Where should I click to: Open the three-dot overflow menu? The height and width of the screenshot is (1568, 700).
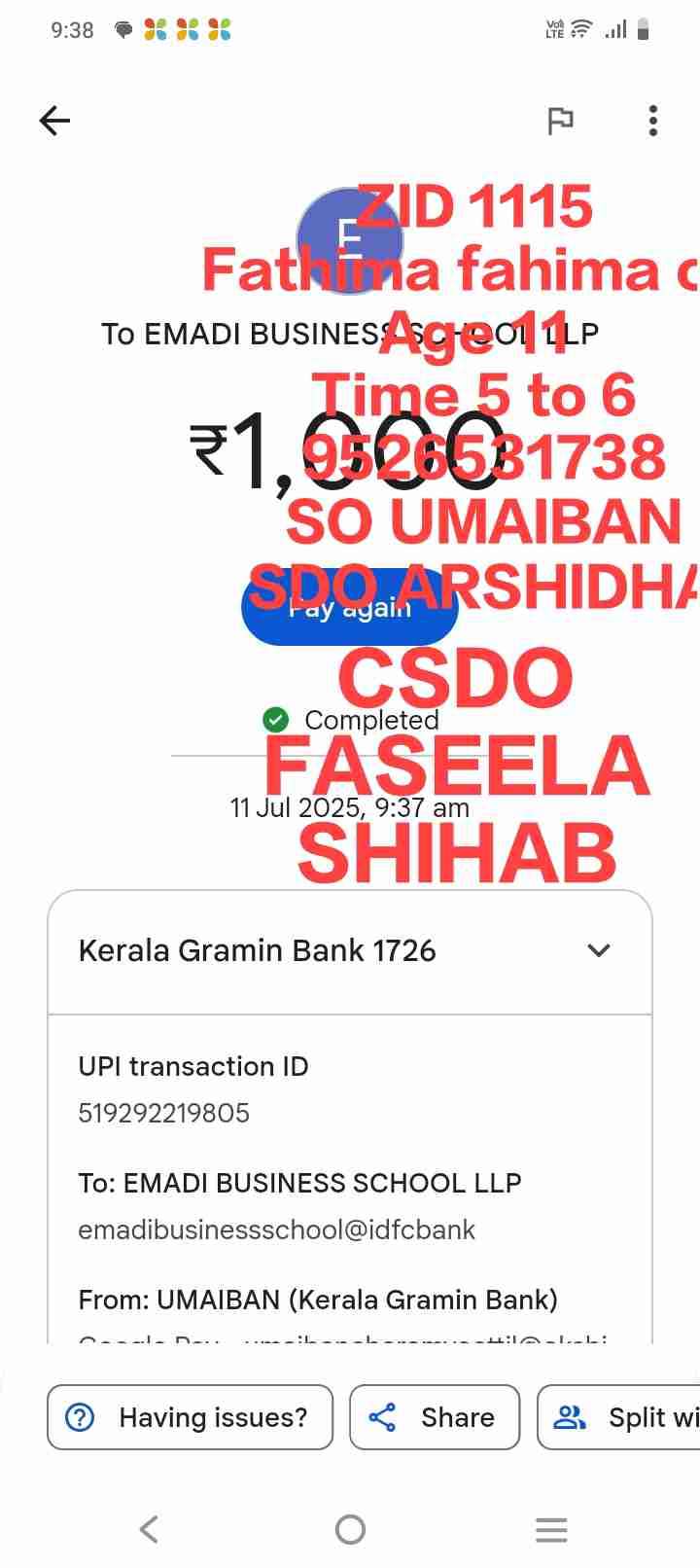click(653, 121)
